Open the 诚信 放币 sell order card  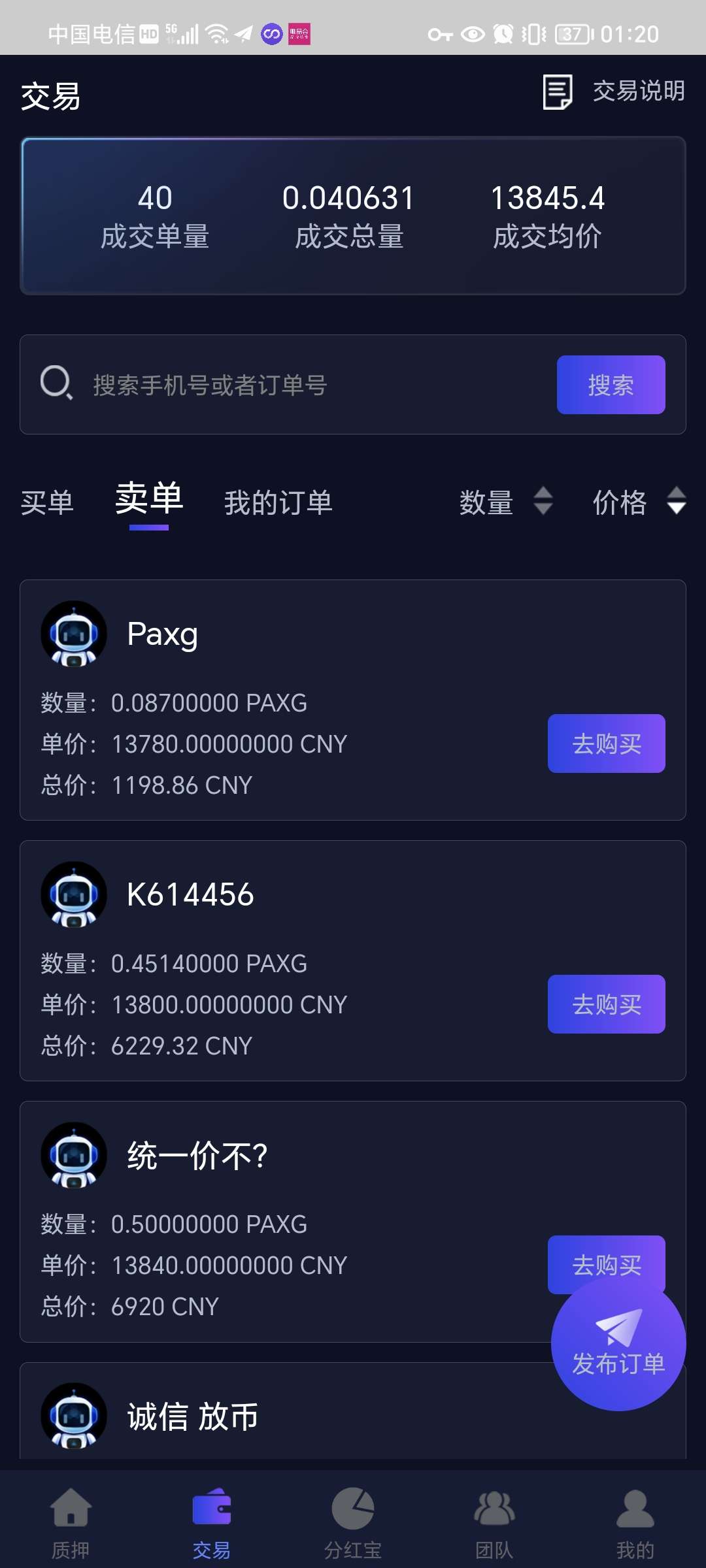point(261,1416)
